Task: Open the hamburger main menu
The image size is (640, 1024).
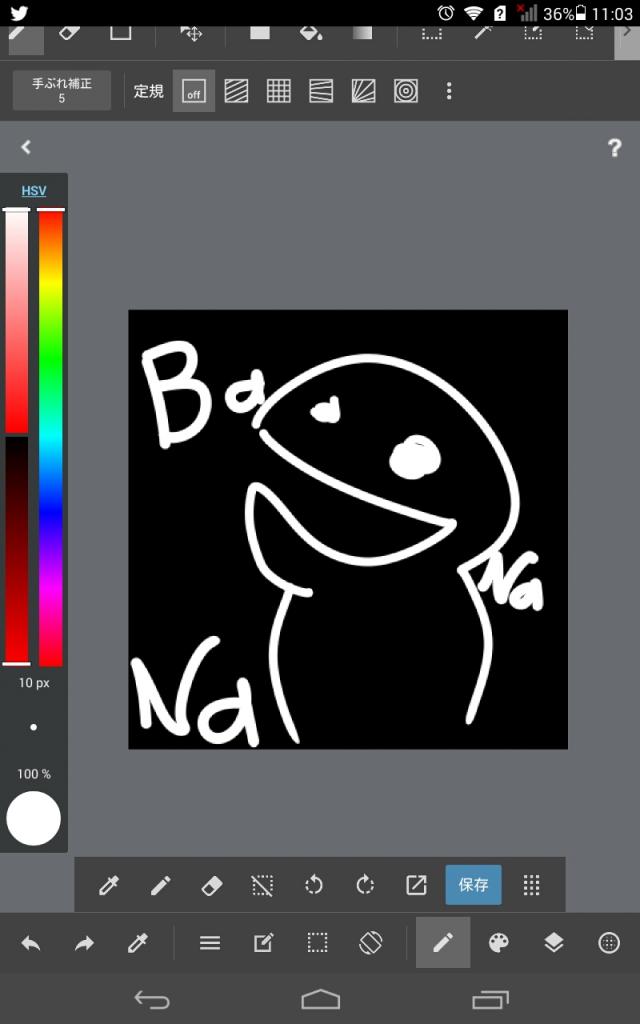Action: [210, 943]
